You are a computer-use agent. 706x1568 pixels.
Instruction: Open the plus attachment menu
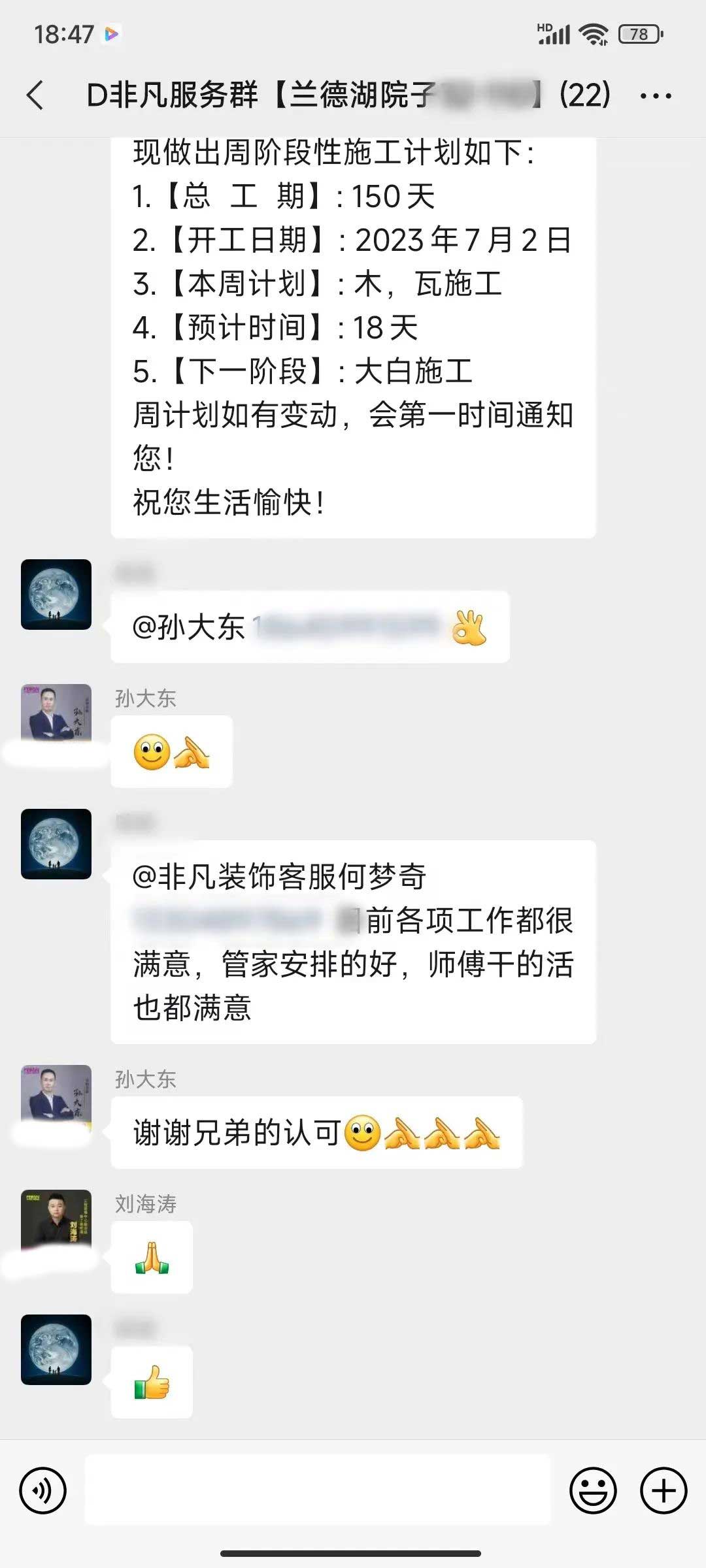(x=664, y=1490)
